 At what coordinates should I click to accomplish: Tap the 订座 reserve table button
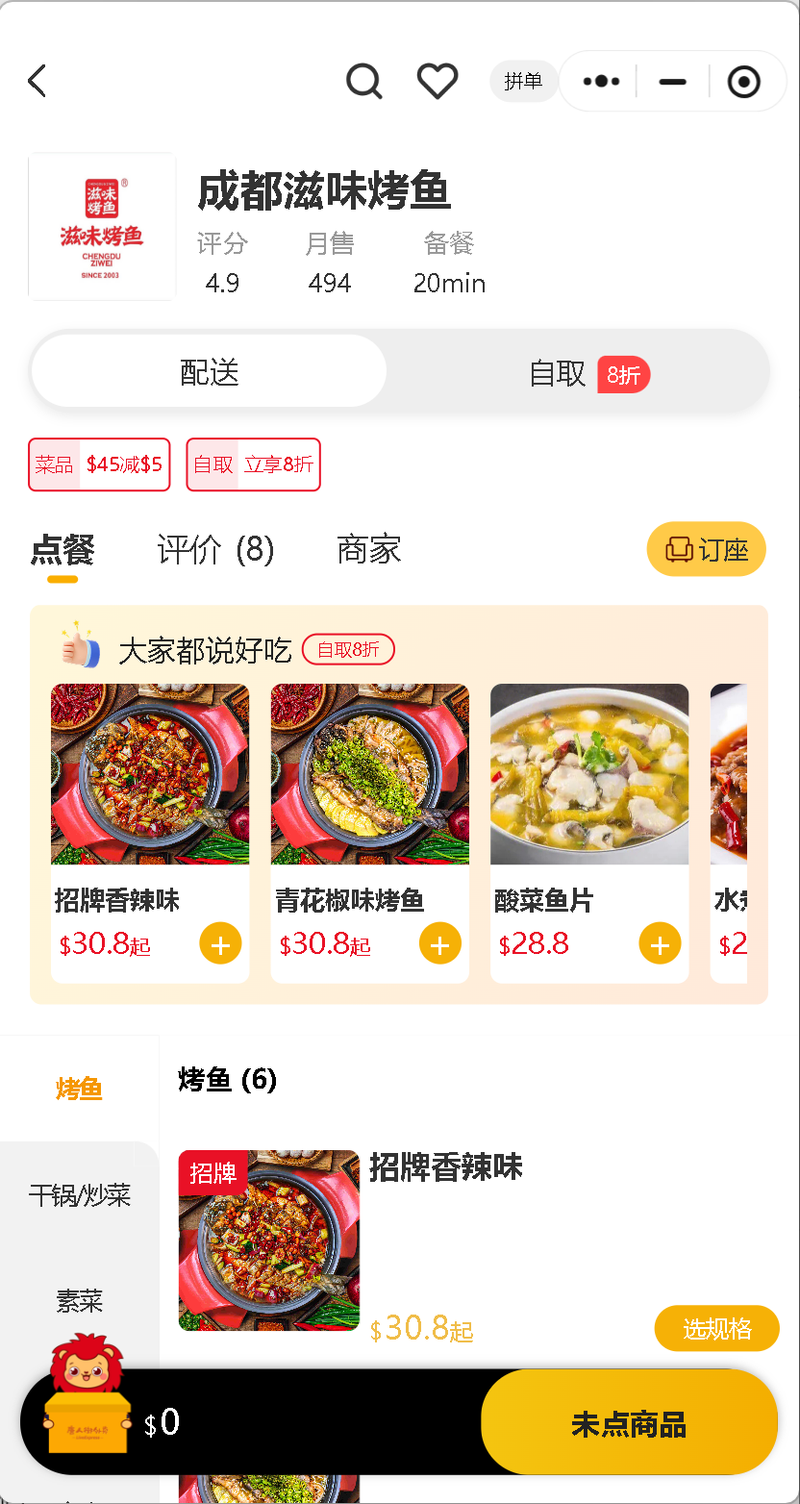[x=706, y=549]
